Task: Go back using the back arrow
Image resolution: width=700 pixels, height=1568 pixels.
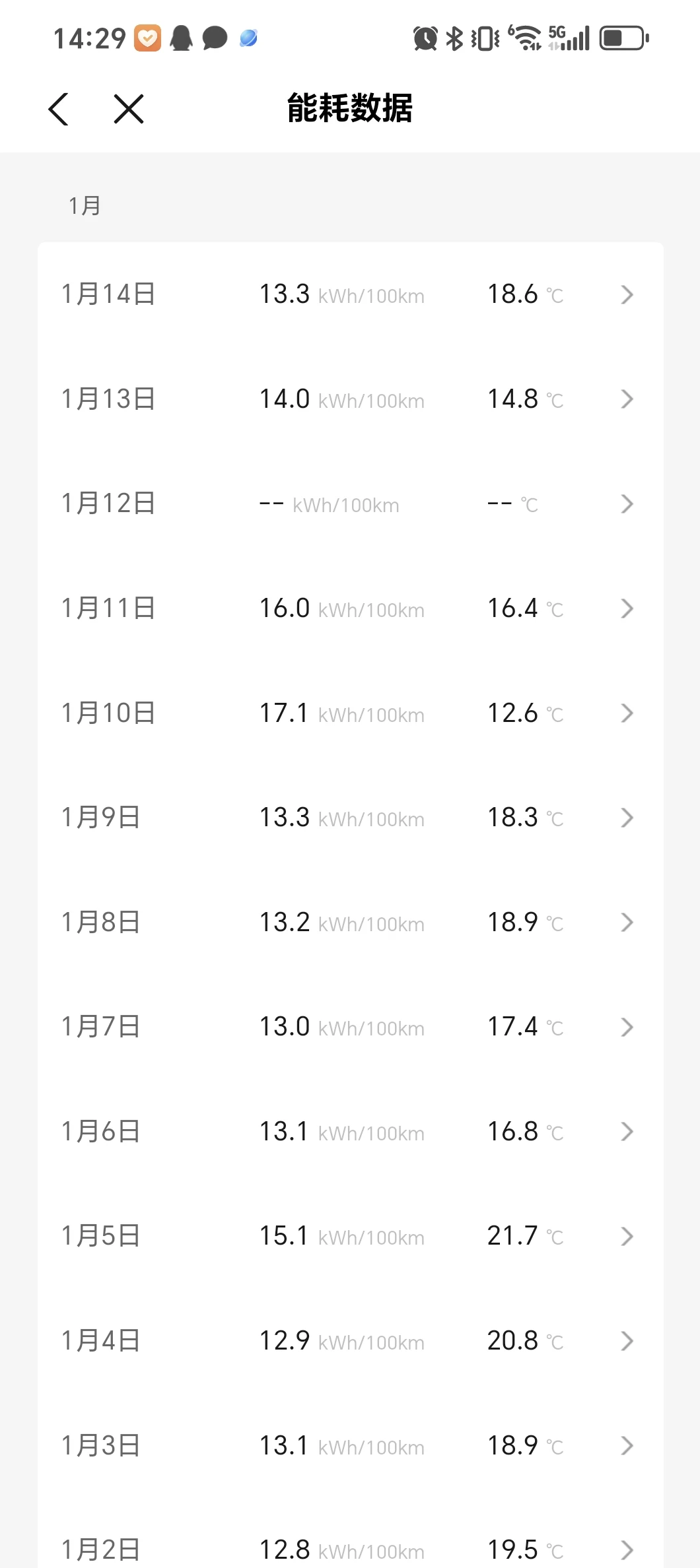Action: [59, 109]
